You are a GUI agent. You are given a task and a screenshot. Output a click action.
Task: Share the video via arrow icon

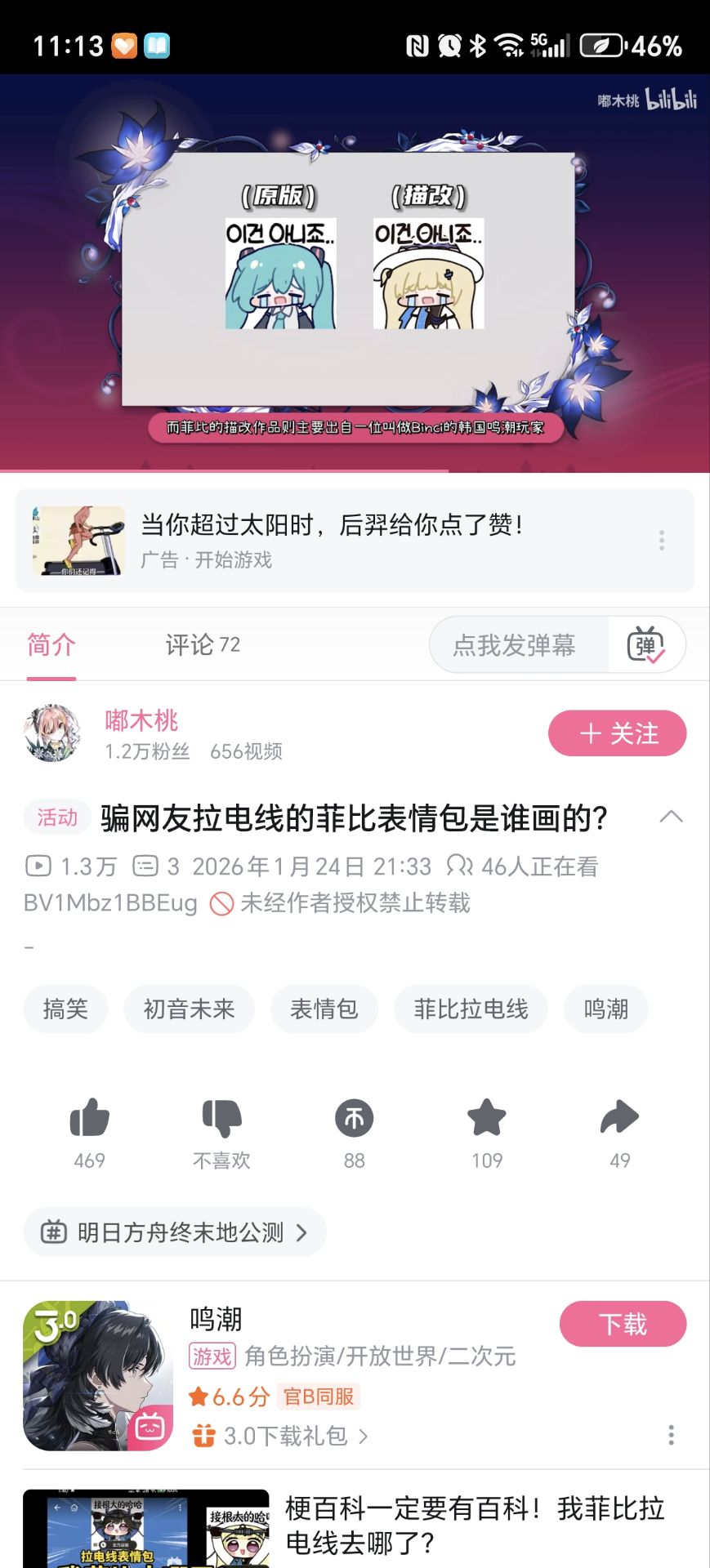[619, 1118]
